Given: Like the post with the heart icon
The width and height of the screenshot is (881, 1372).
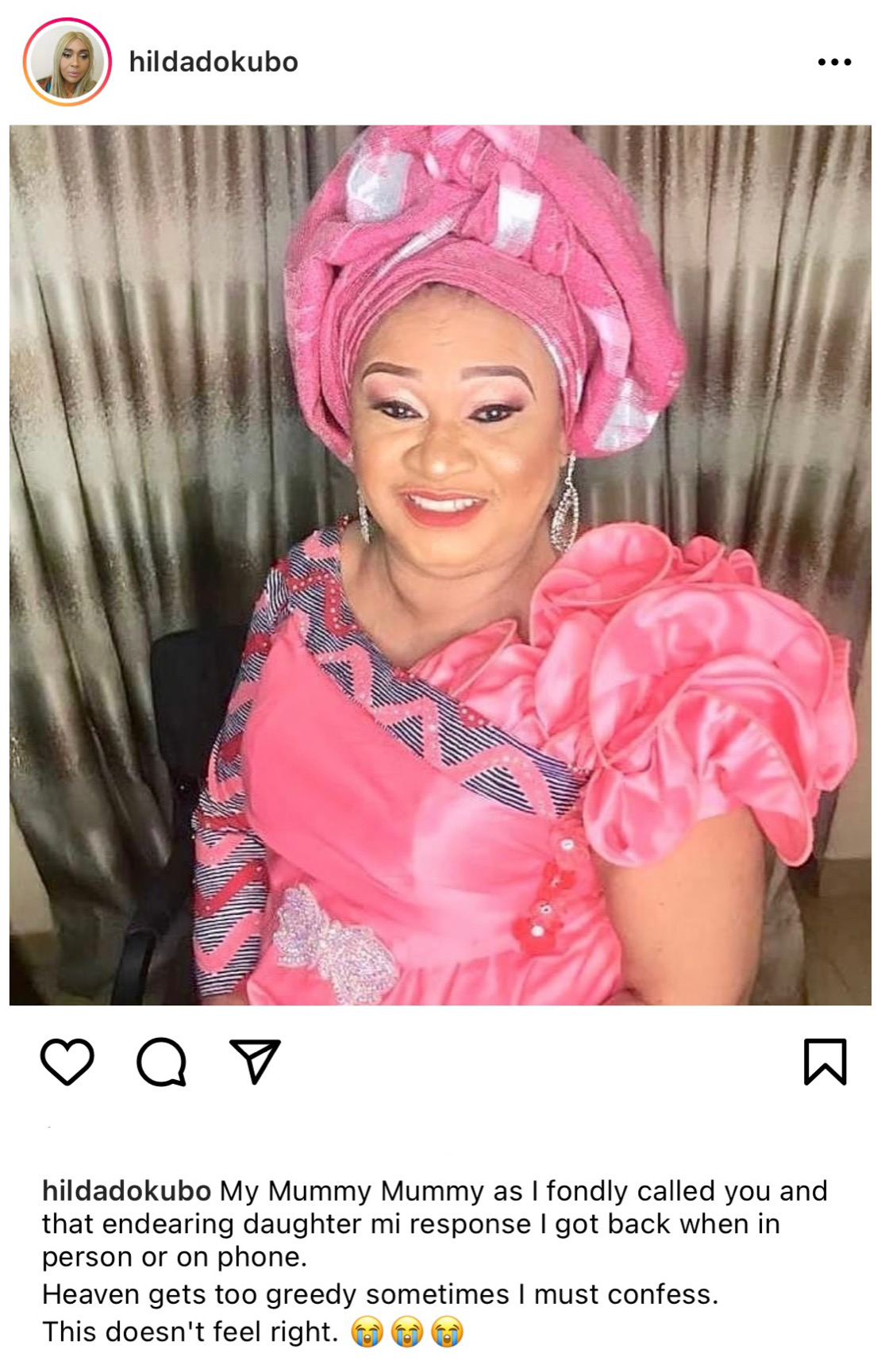Looking at the screenshot, I should (x=67, y=1062).
